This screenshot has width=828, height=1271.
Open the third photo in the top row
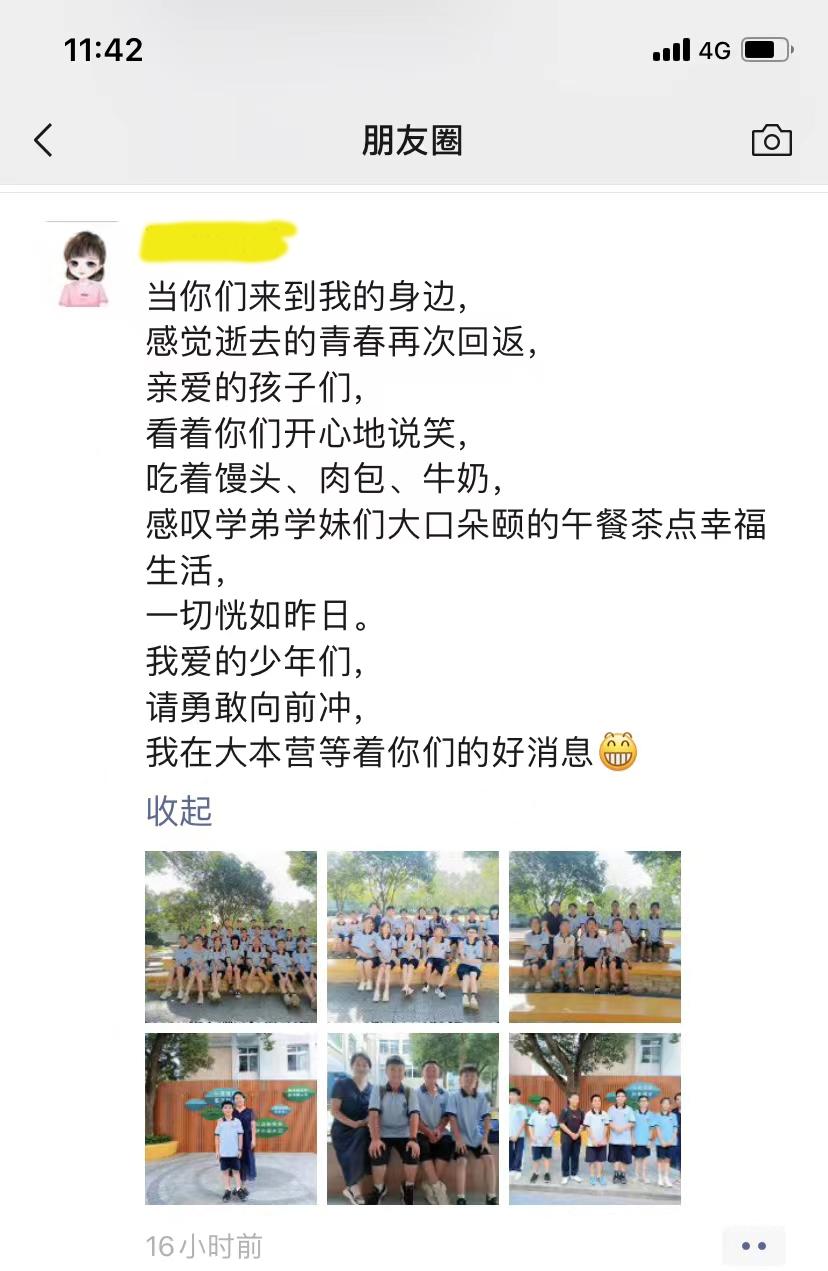pos(595,936)
